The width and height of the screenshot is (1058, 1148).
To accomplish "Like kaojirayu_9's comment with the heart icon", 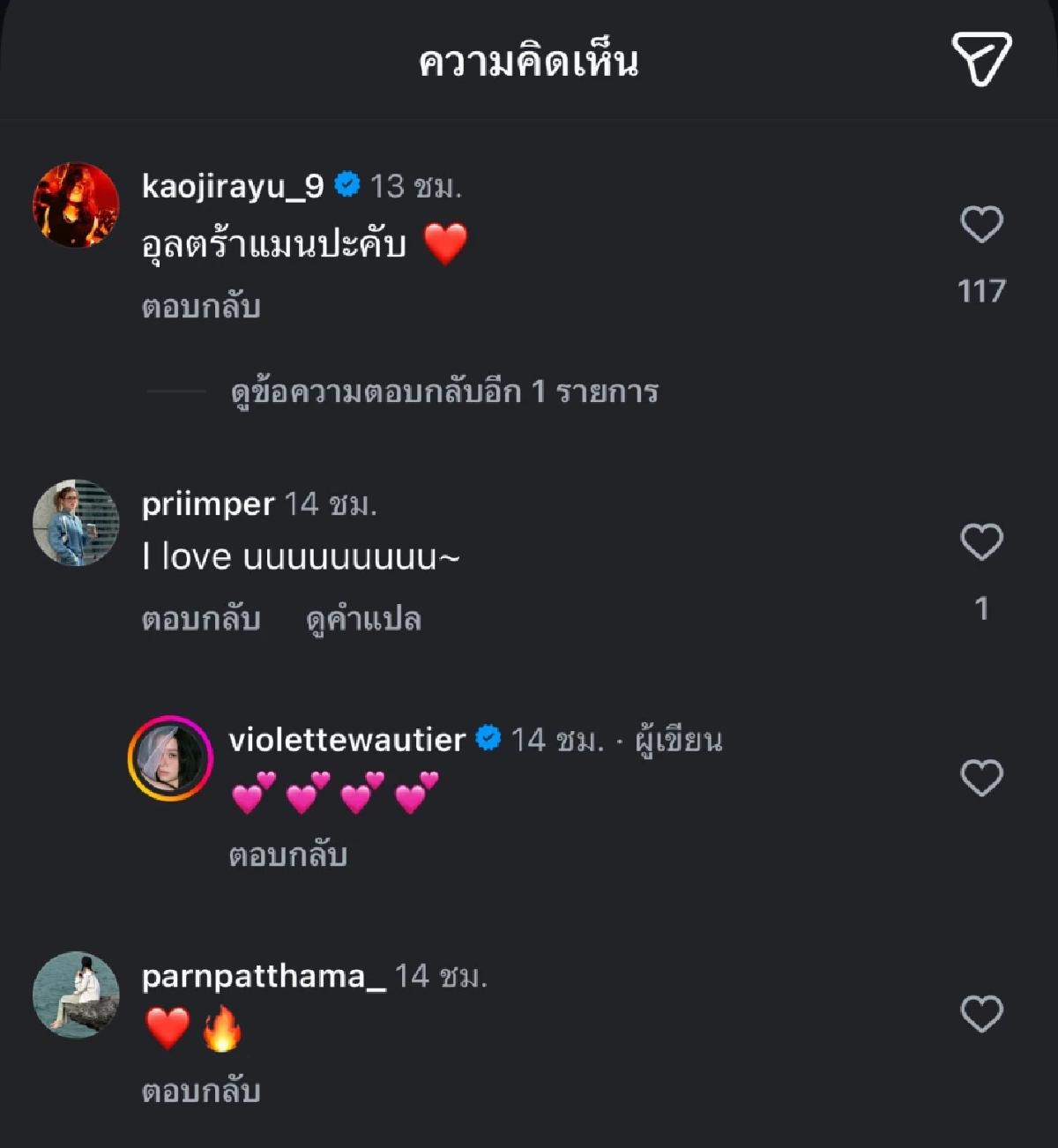I will click(981, 225).
